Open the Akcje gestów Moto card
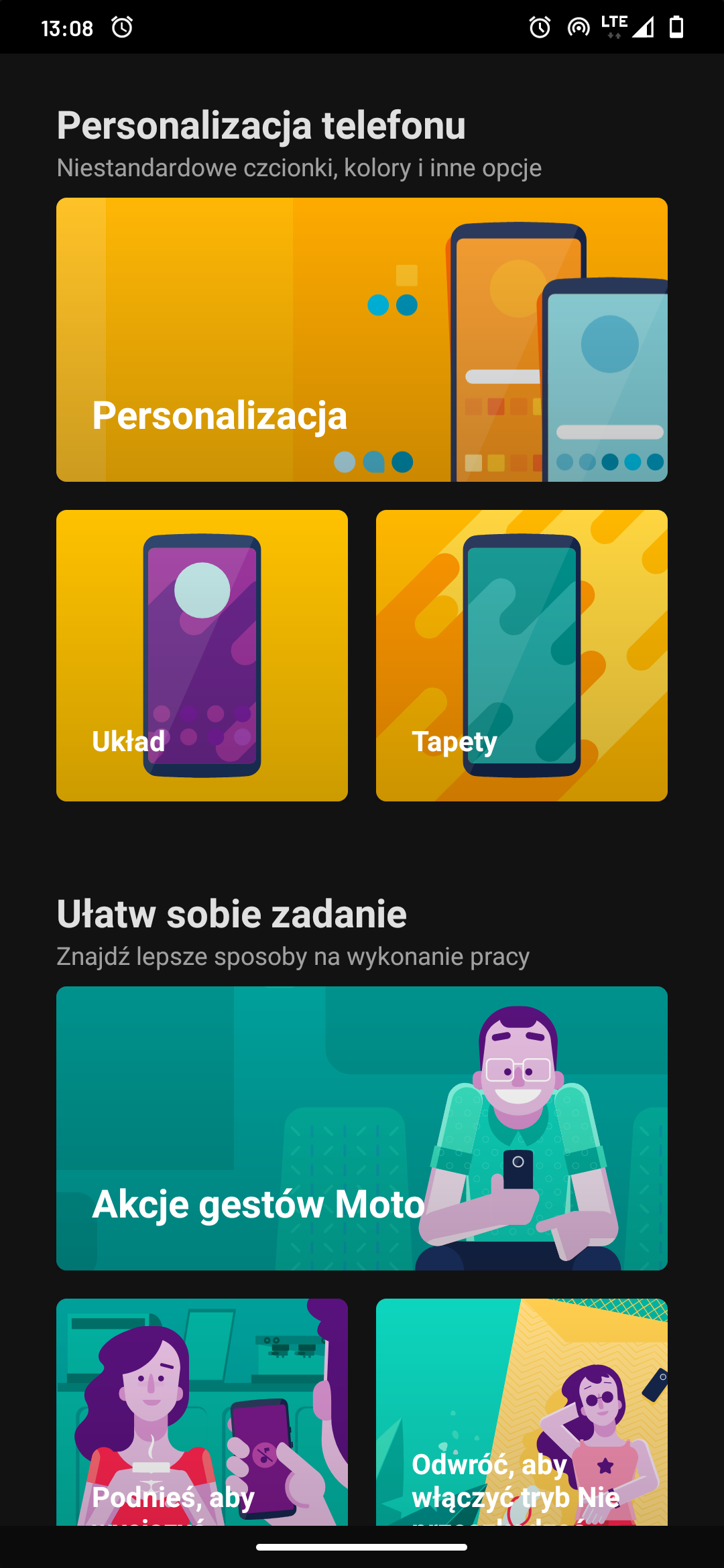724x1568 pixels. (362, 1128)
